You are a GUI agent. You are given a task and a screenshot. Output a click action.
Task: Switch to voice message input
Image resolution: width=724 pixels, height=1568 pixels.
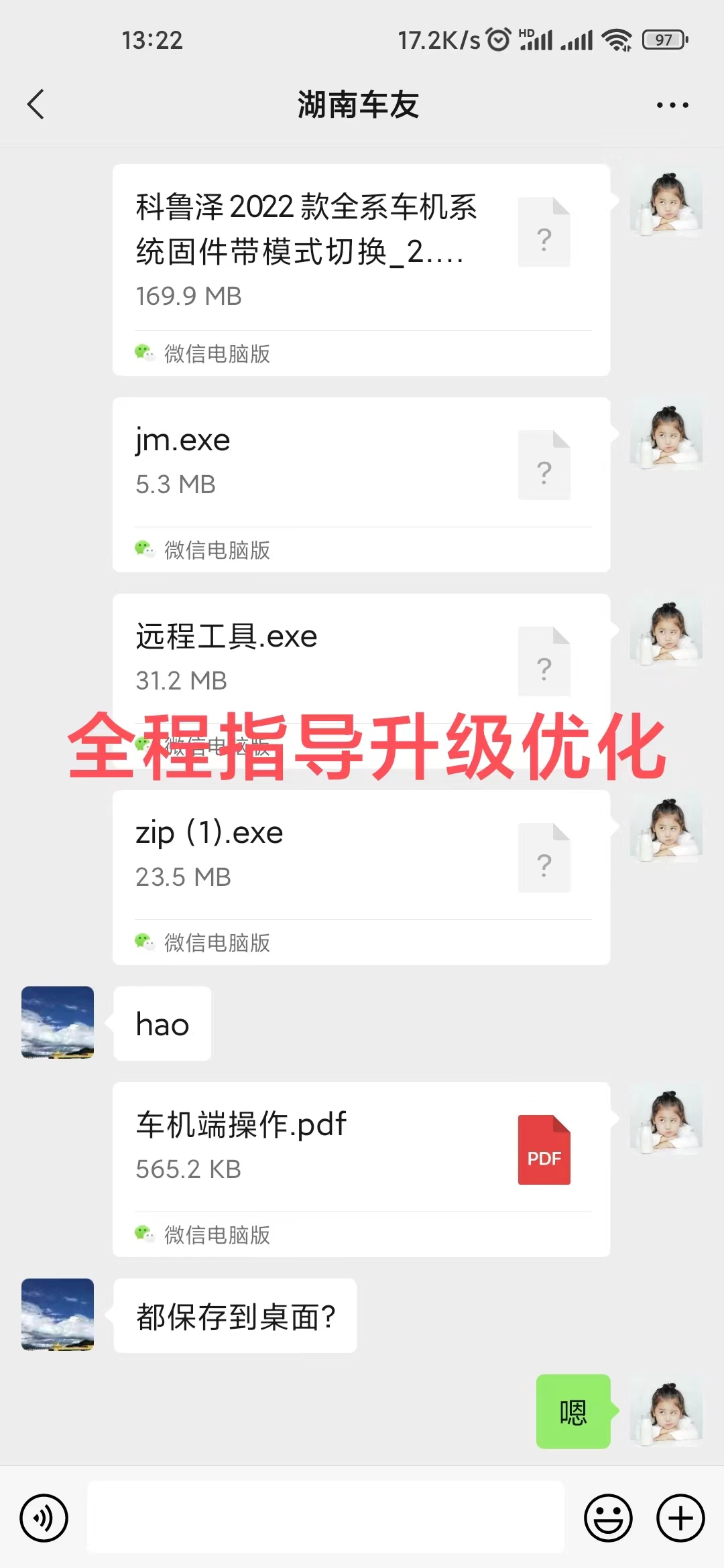[44, 1518]
